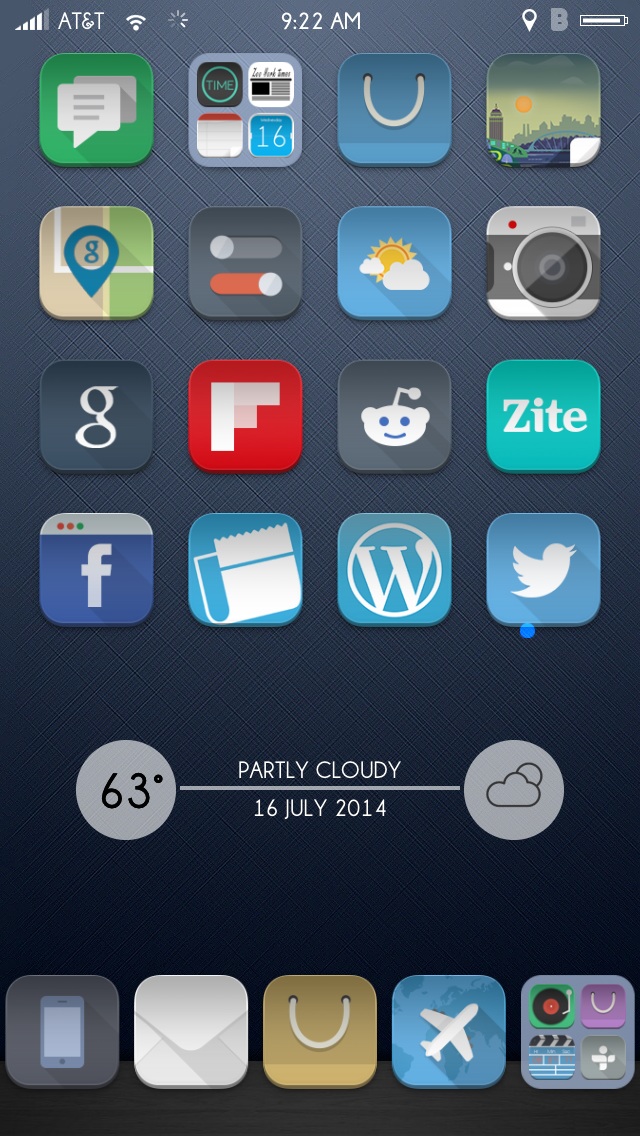This screenshot has width=640, height=1136.
Task: Launch the blue shopping bag app
Action: (x=394, y=109)
